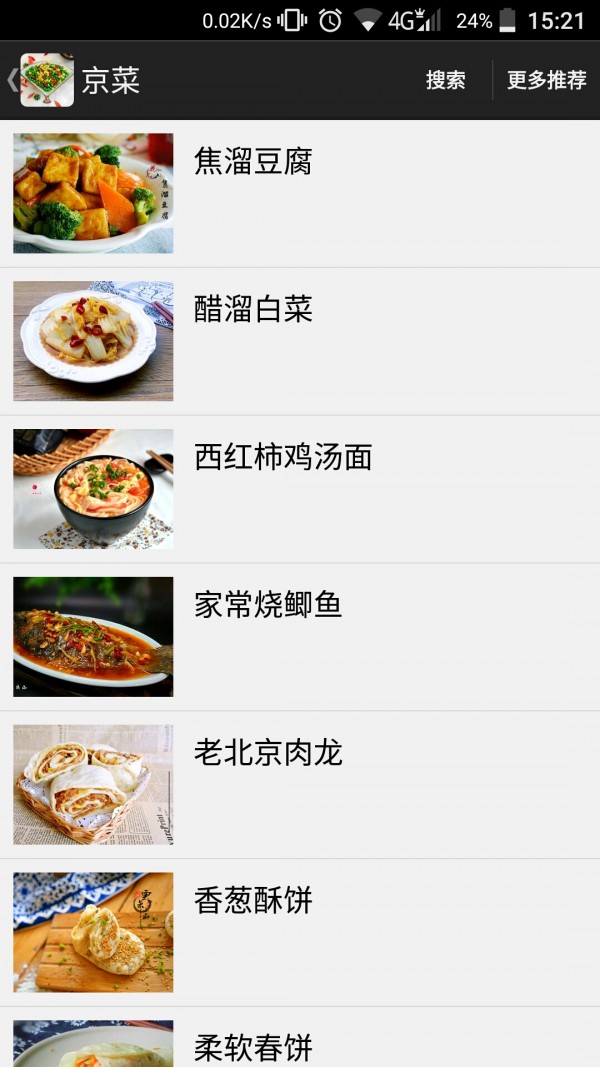Open 更多推荐 recommendations
Image resolution: width=600 pixels, height=1067 pixels.
(x=546, y=81)
